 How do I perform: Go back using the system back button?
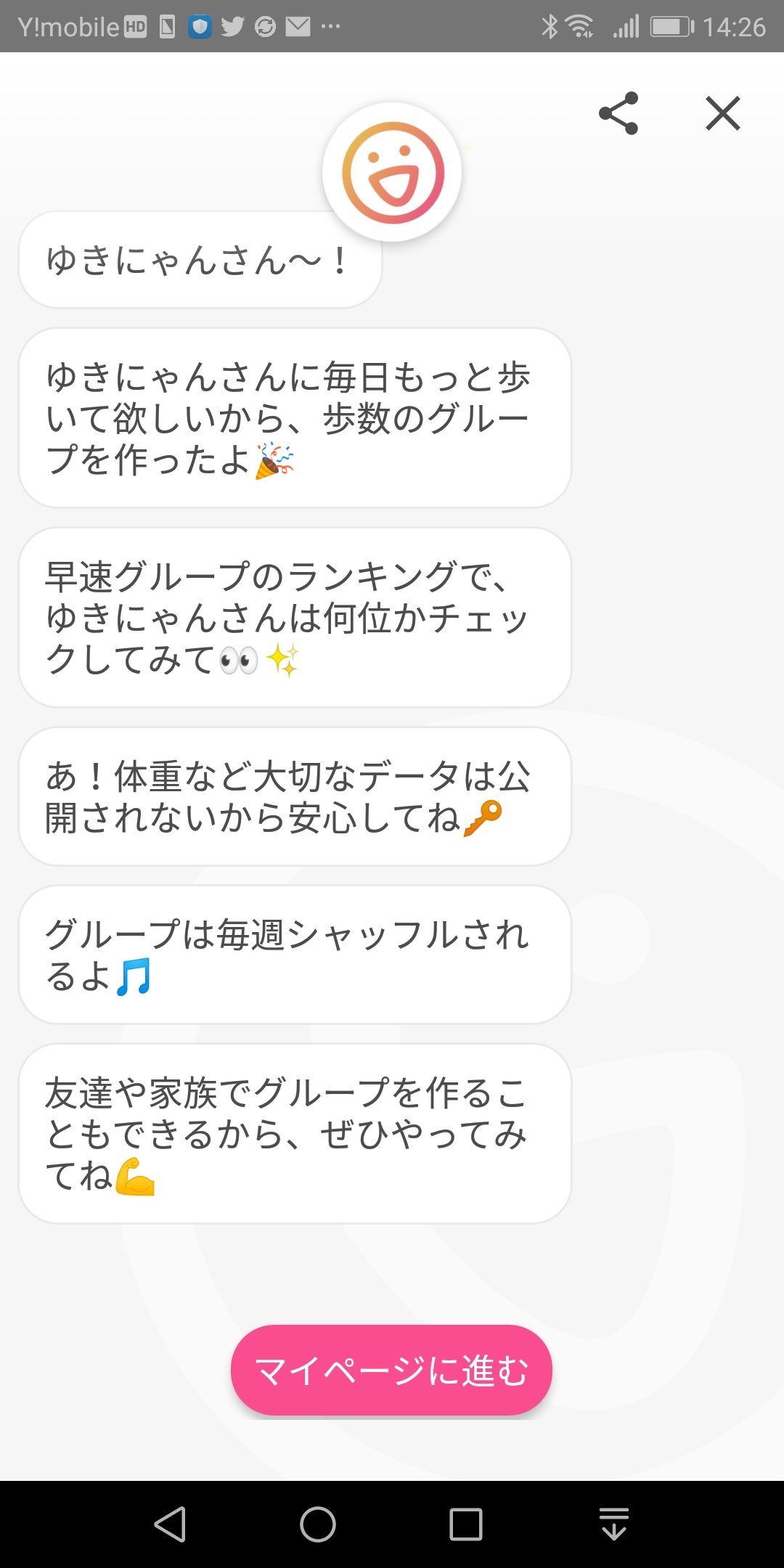[x=171, y=1524]
